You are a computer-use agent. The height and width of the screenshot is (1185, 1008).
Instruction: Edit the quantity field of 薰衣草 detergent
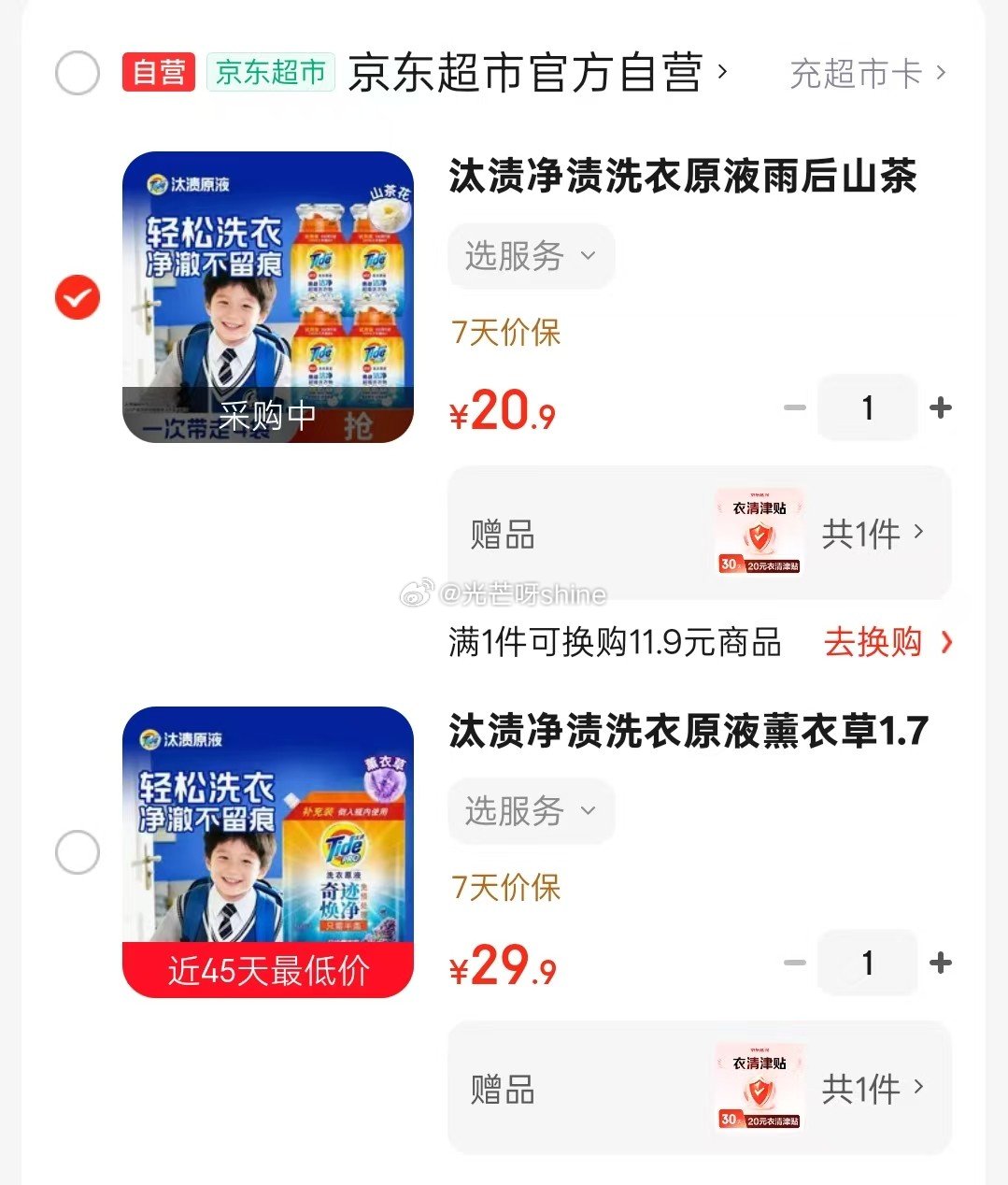point(867,963)
